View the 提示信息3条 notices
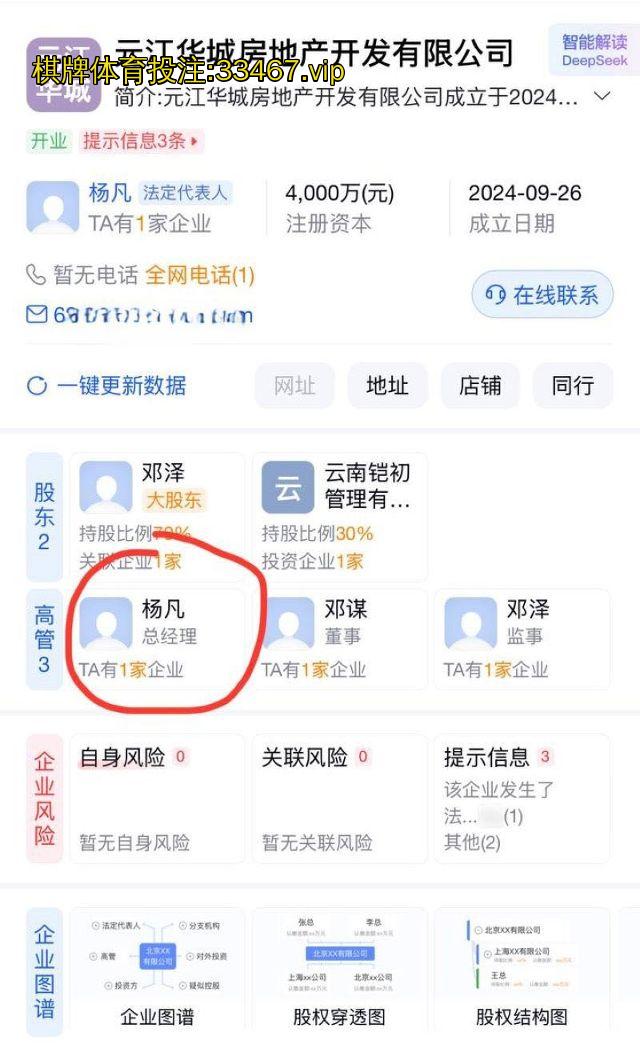The image size is (640, 1052). tap(141, 141)
